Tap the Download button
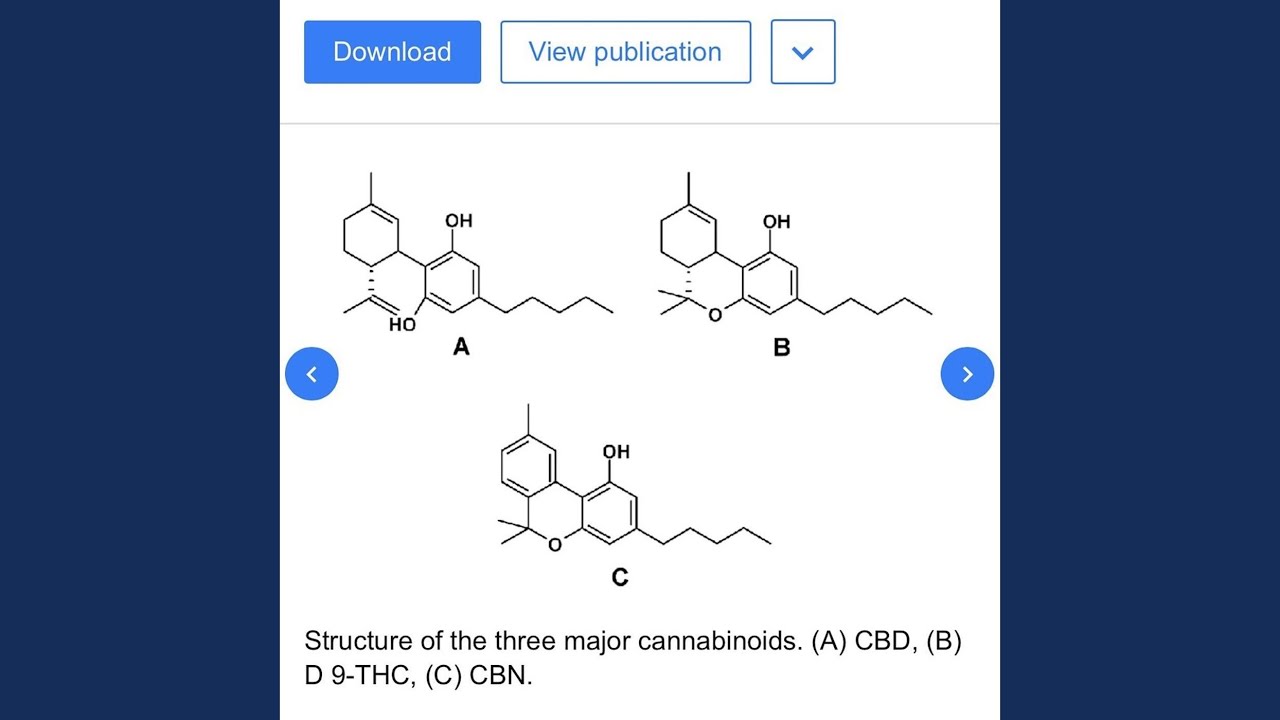The height and width of the screenshot is (720, 1280). pos(392,52)
